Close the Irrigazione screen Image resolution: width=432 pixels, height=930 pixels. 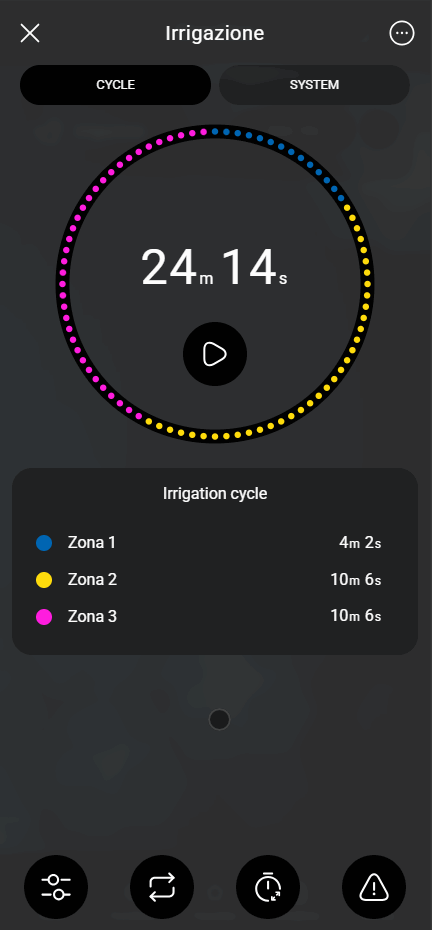30,33
